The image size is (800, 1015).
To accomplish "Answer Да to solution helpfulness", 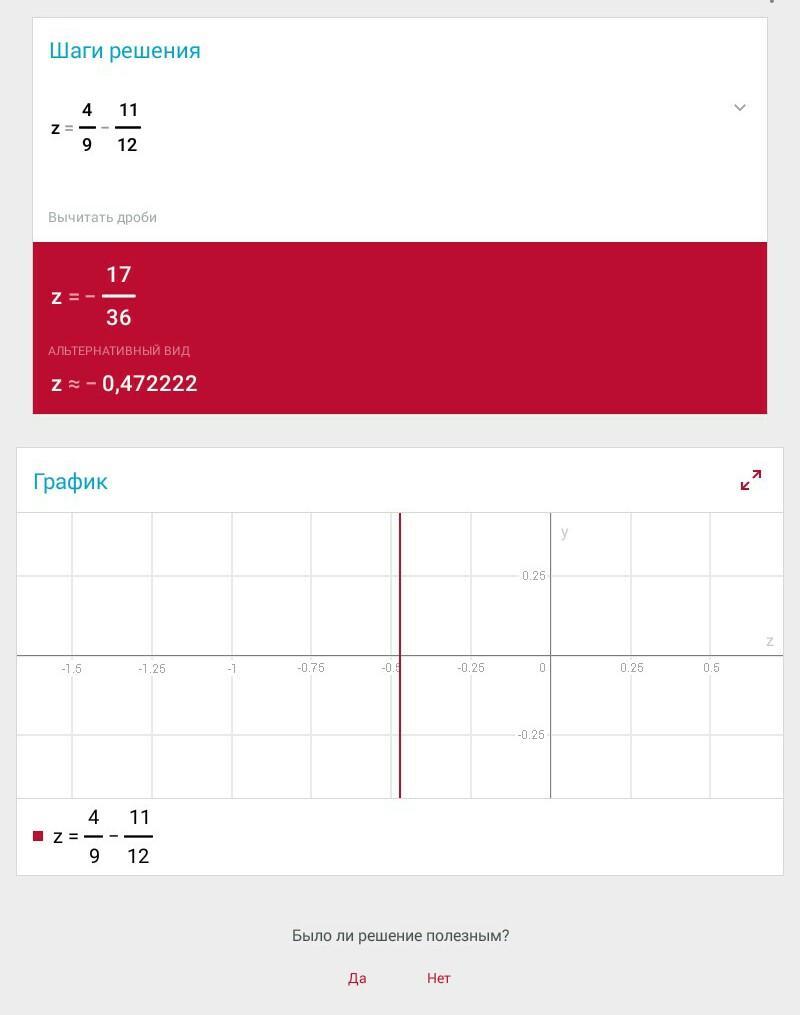I will point(357,978).
